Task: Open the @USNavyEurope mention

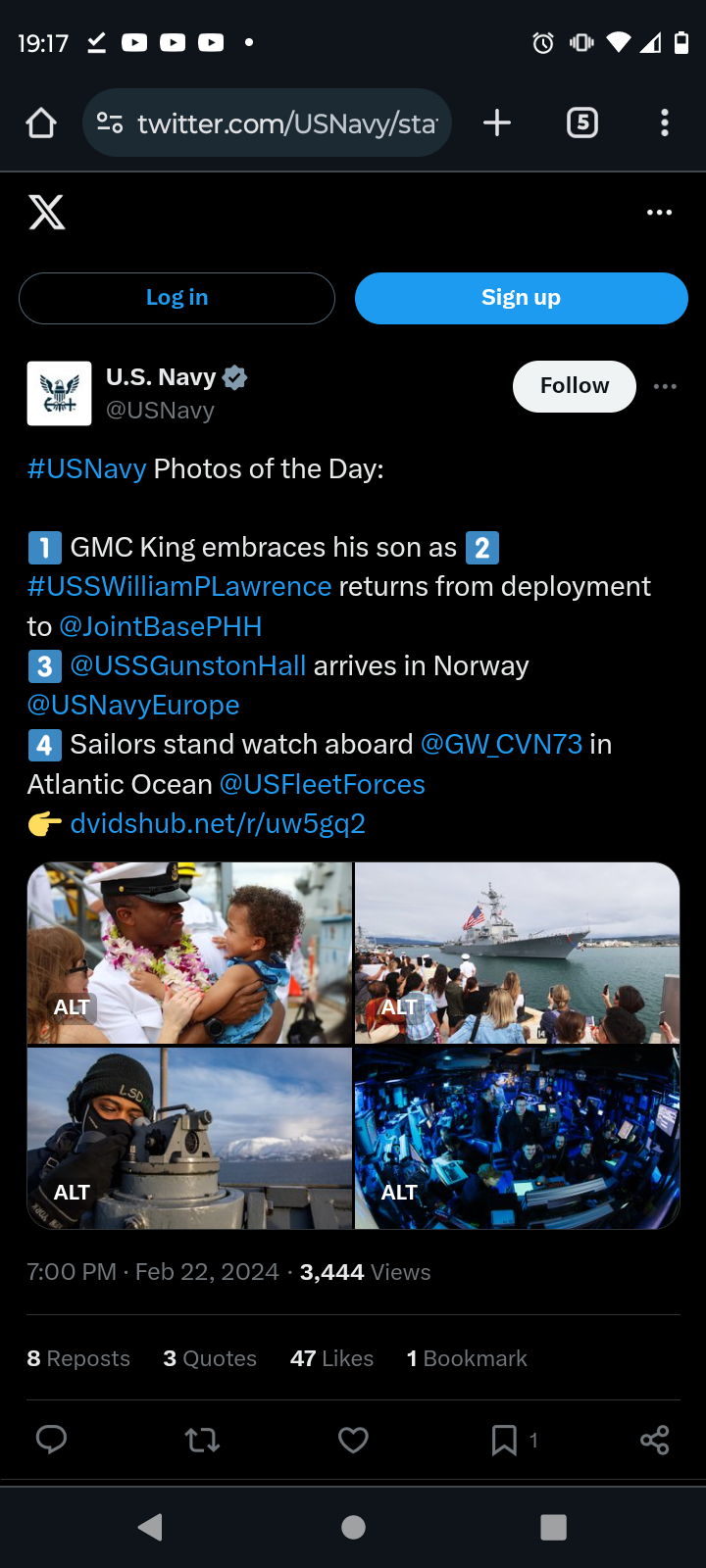Action: 133,705
